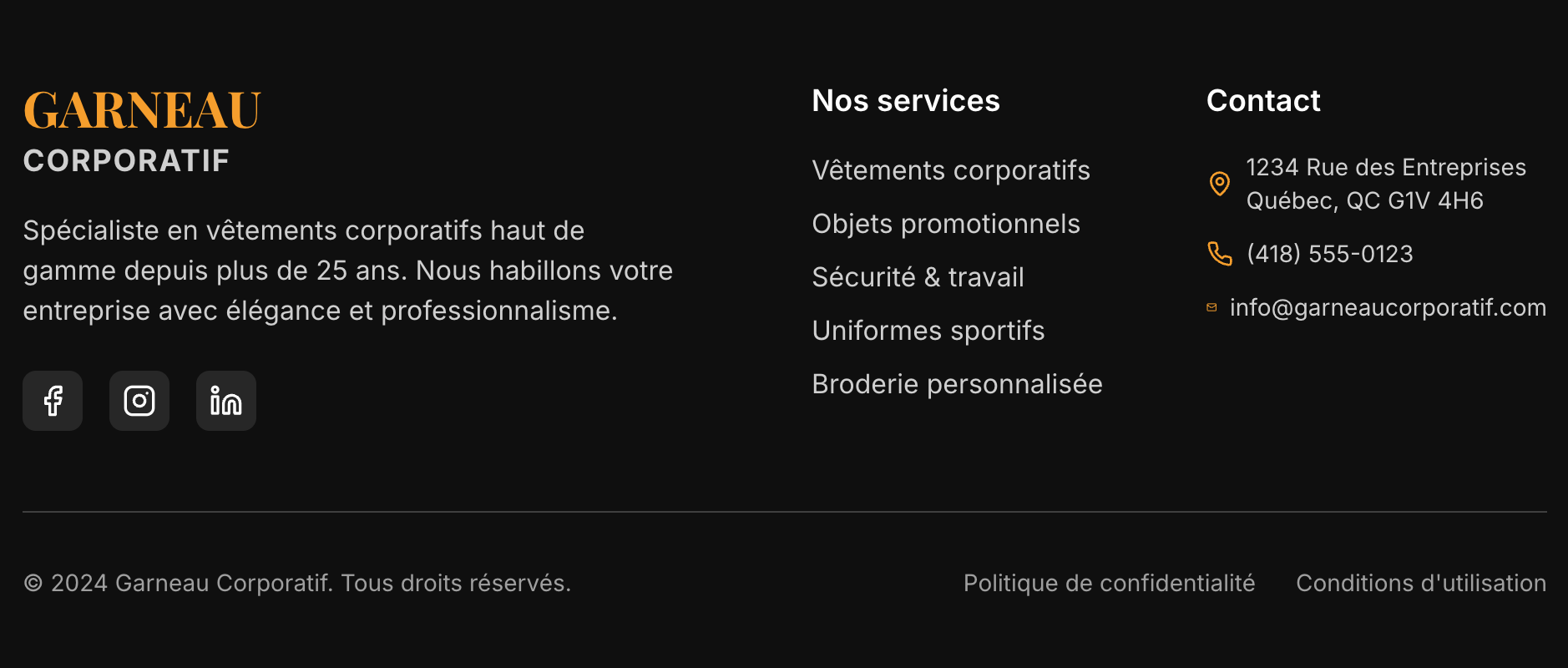
Task: Go to Objets promotionnels
Action: coord(946,224)
